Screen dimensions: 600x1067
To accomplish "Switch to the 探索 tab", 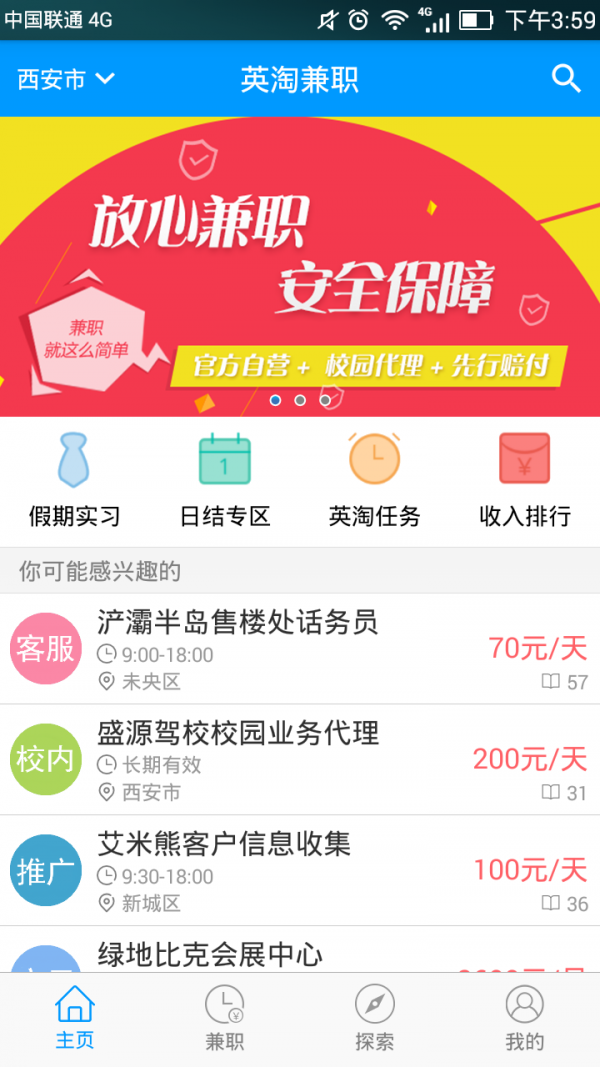I will tap(375, 1018).
